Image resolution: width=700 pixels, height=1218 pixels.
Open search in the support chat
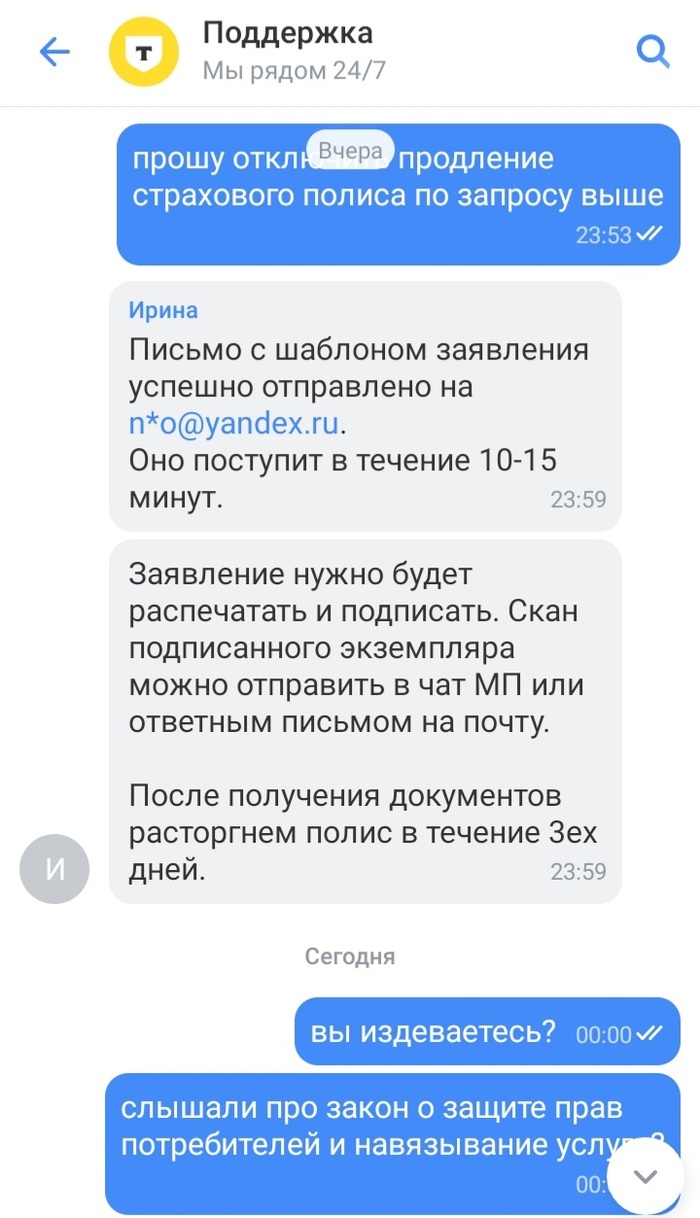(652, 51)
